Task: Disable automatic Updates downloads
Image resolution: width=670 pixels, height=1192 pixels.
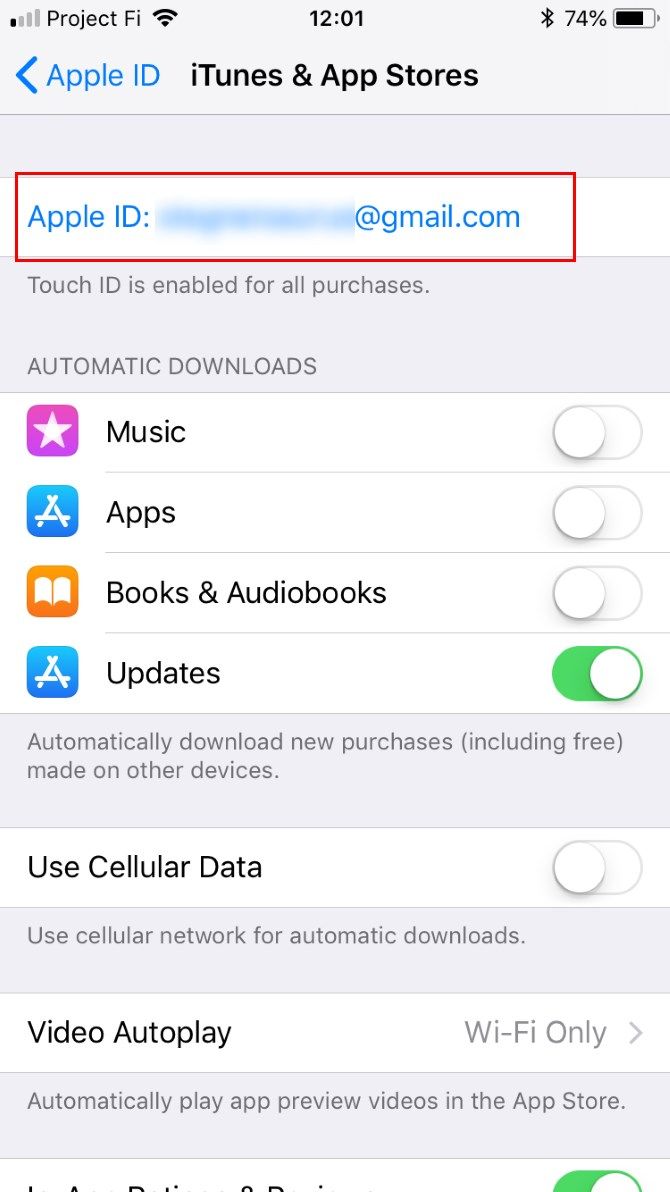Action: (x=596, y=673)
